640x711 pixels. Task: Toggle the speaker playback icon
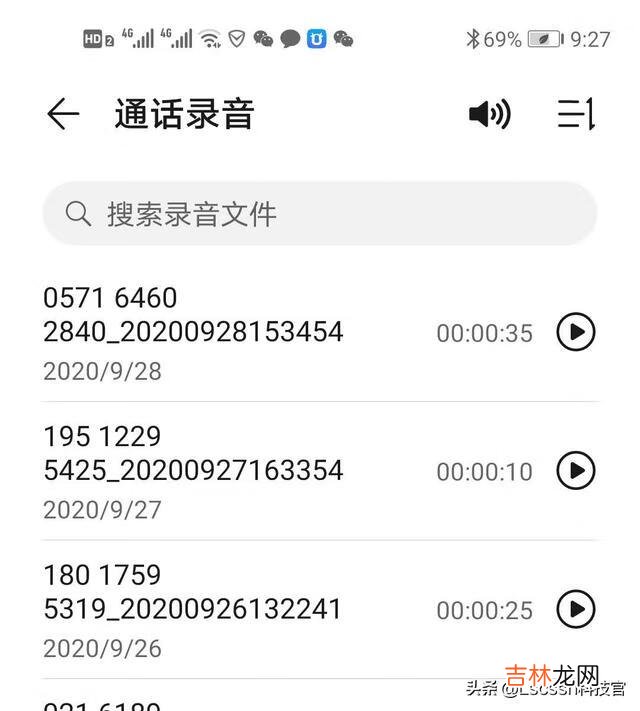(489, 114)
